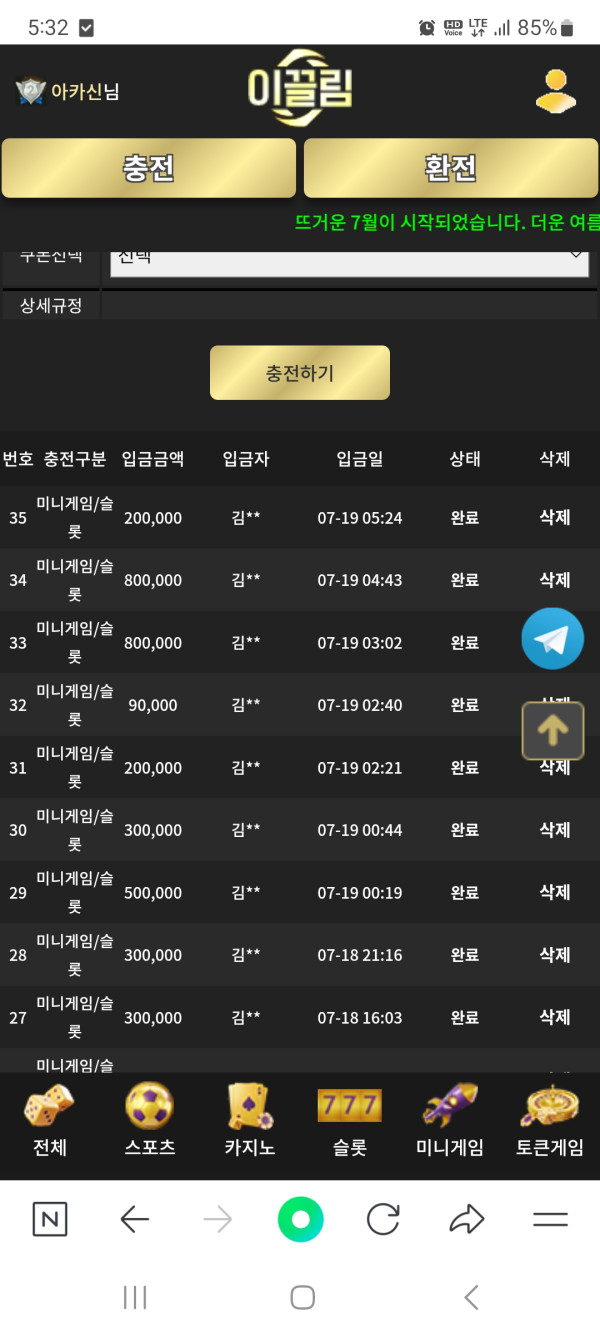600x1333 pixels.
Task: Delete deposit record number 35
Action: pyautogui.click(x=554, y=517)
